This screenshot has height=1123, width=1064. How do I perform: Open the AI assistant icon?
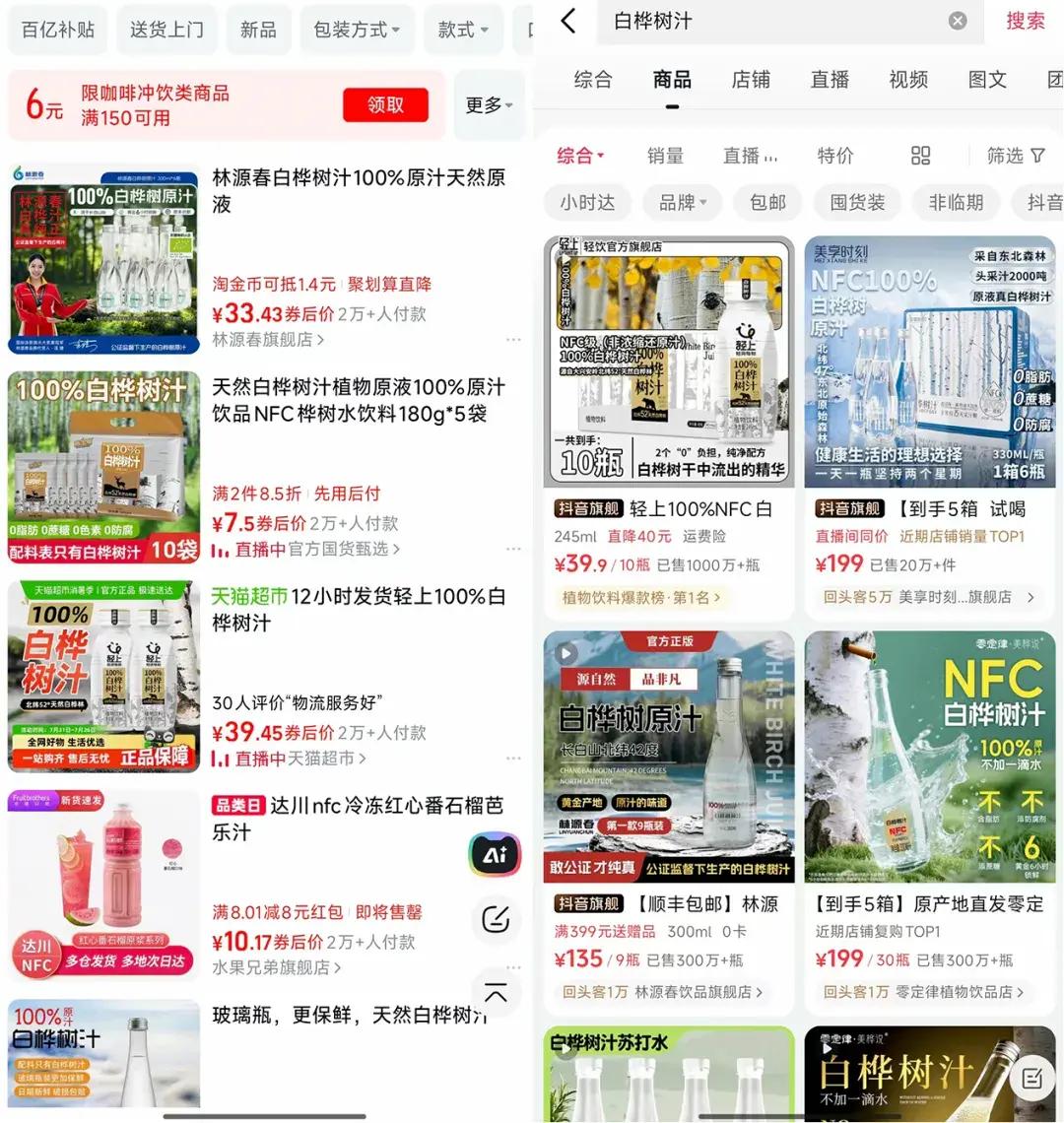pyautogui.click(x=494, y=855)
